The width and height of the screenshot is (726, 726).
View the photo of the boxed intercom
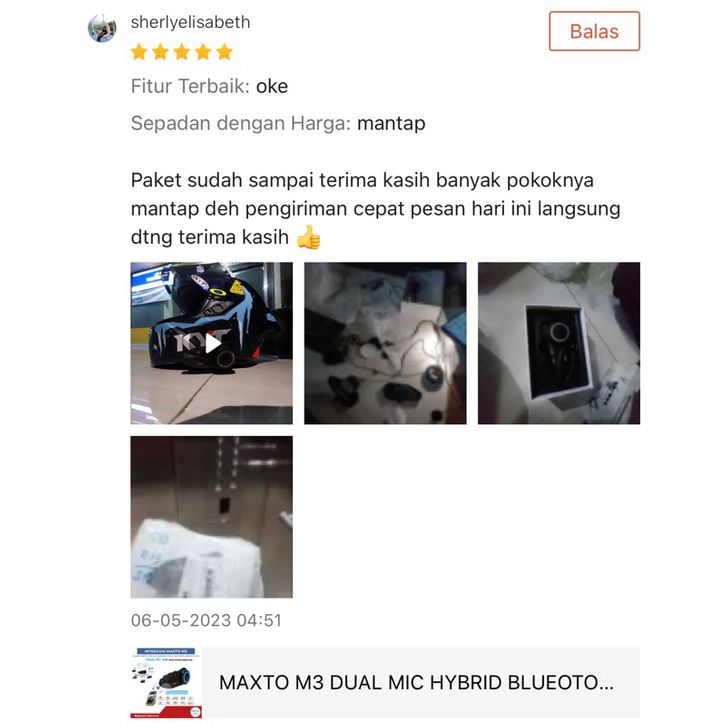[x=559, y=343]
